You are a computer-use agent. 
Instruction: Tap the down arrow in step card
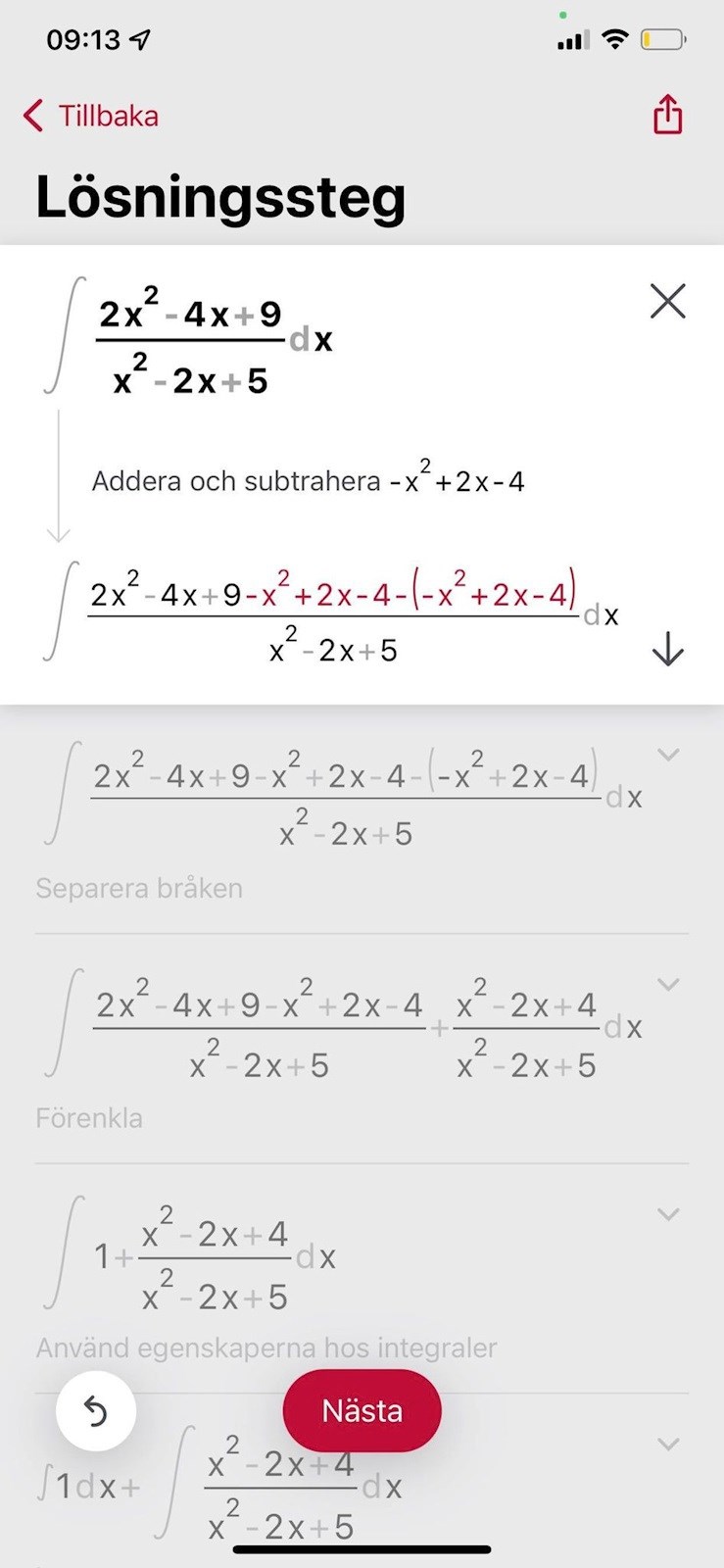(x=667, y=649)
